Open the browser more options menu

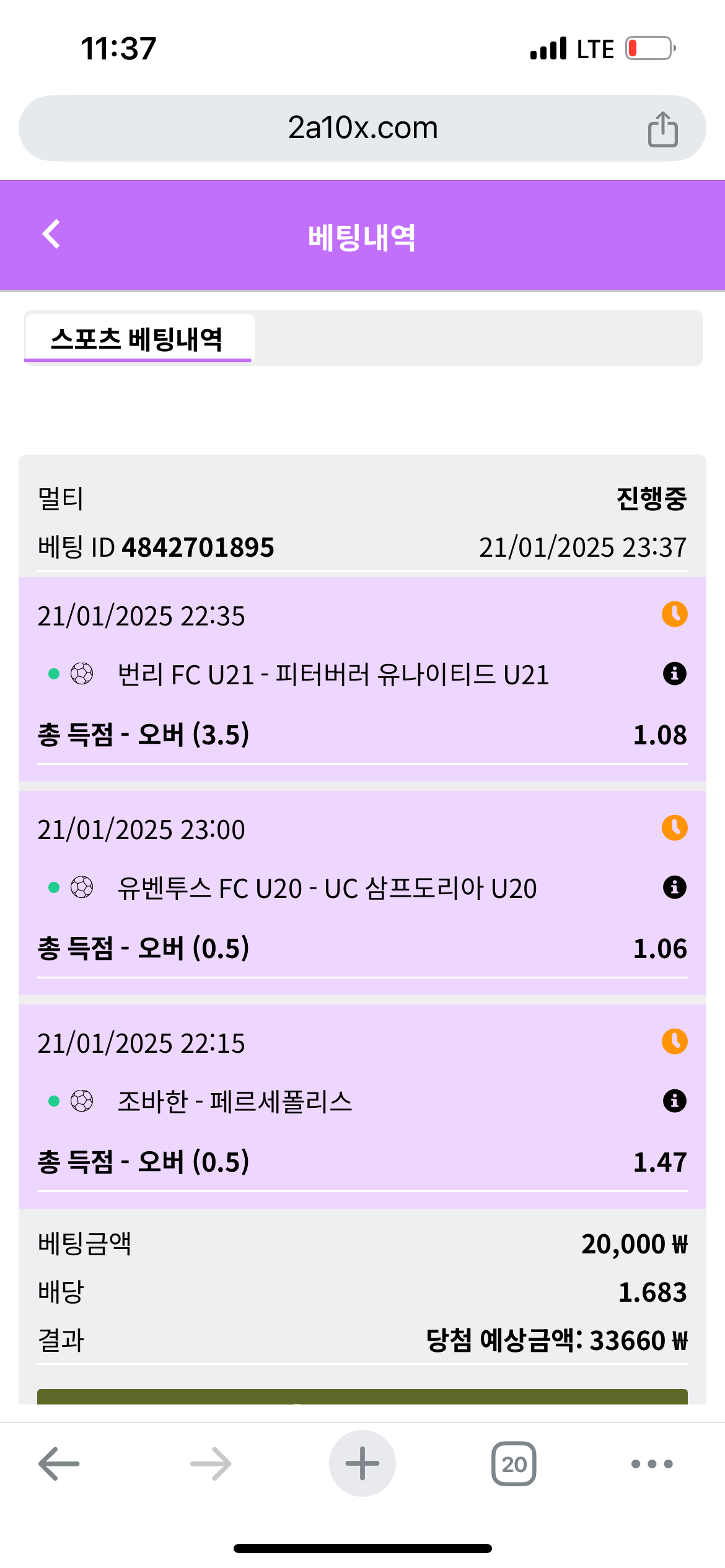click(x=651, y=1463)
